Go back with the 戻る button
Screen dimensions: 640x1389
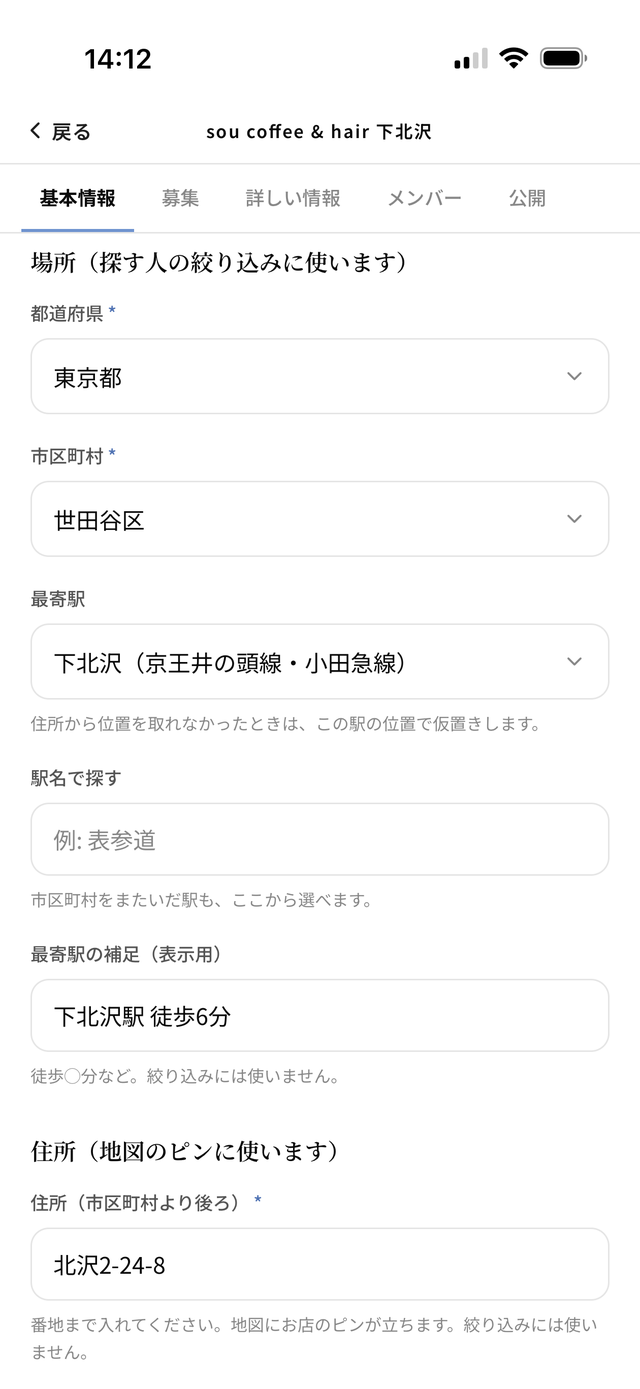[x=60, y=131]
